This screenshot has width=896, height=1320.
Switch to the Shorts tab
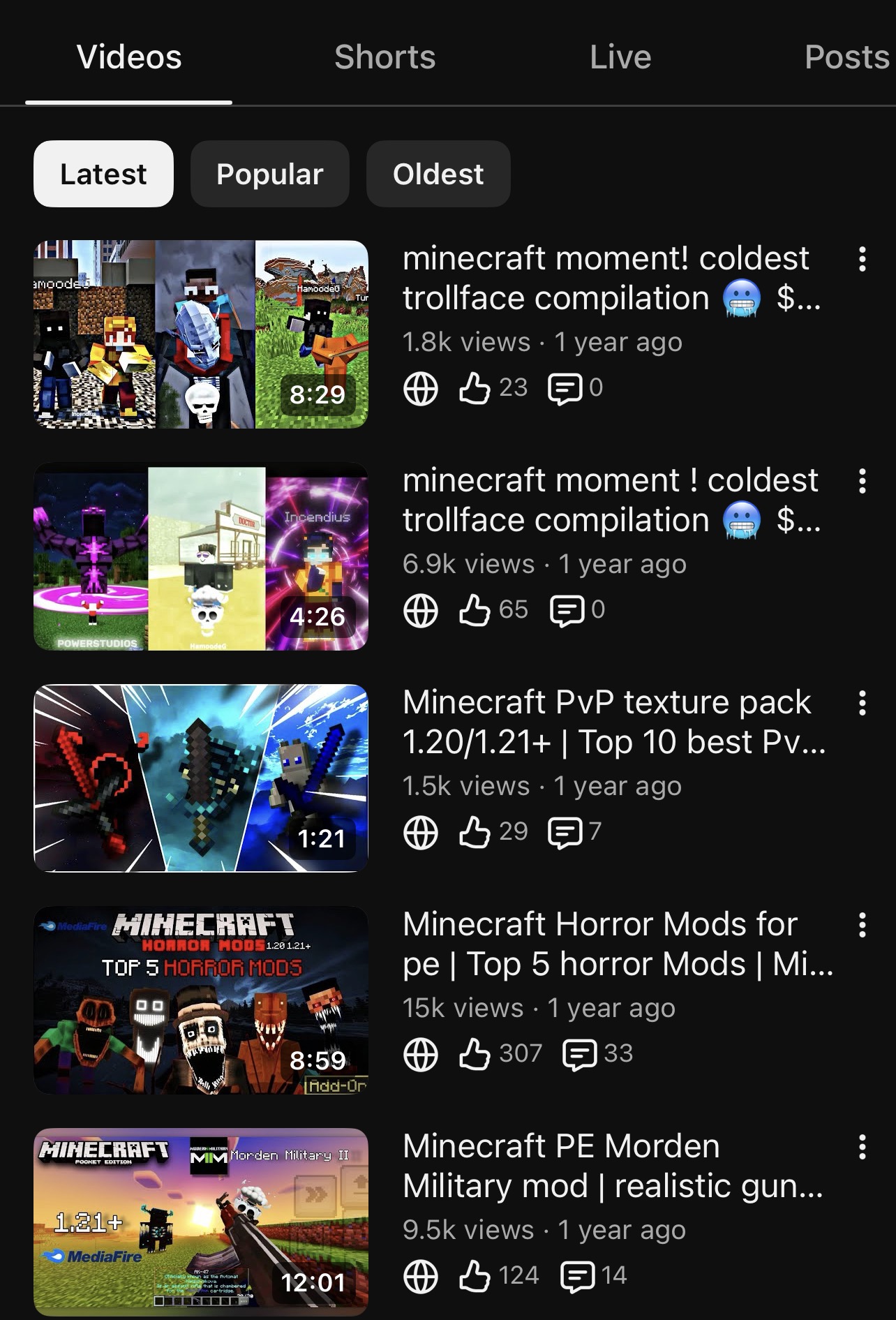[384, 57]
